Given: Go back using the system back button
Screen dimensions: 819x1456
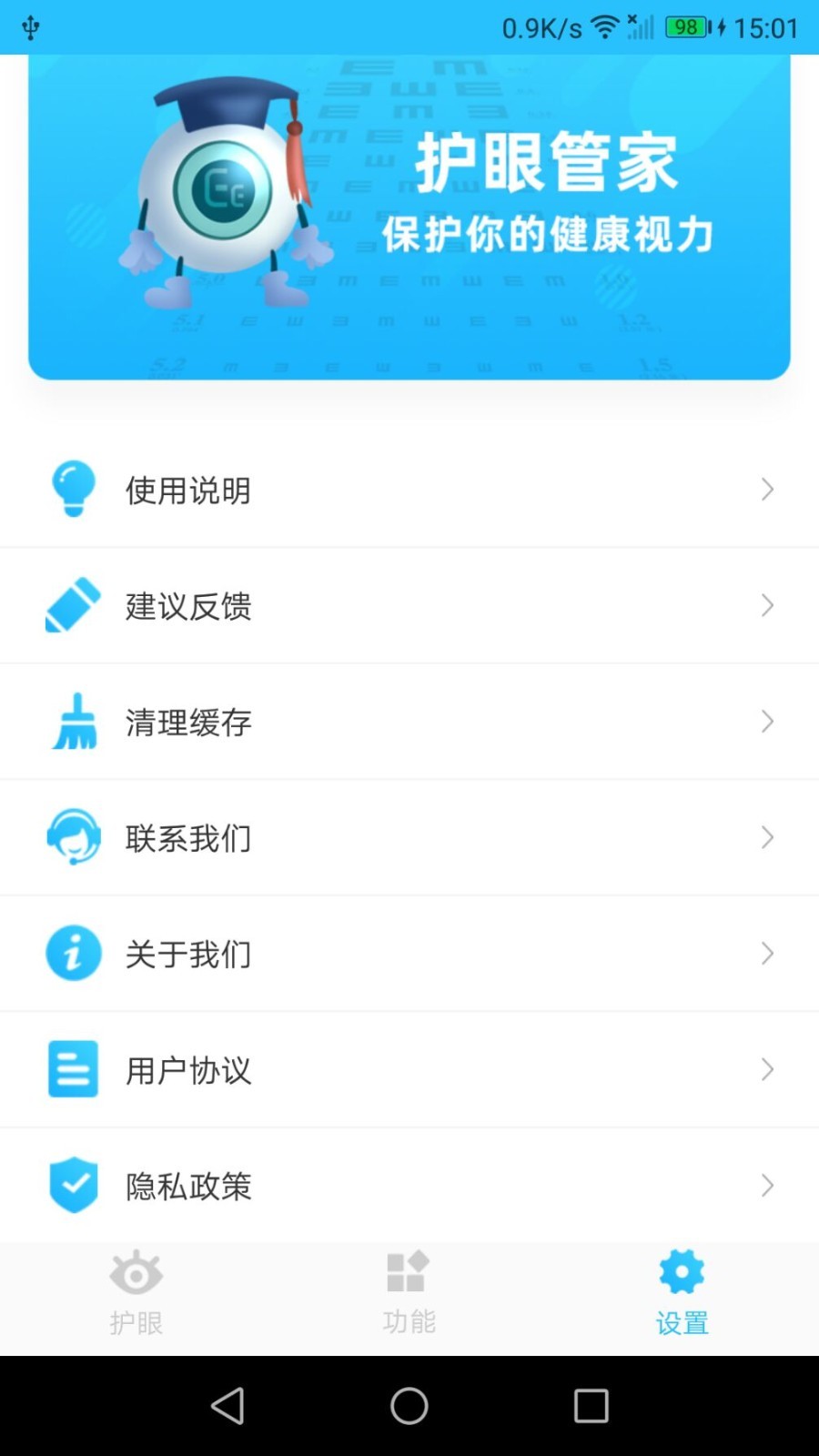Looking at the screenshot, I should 227,1406.
